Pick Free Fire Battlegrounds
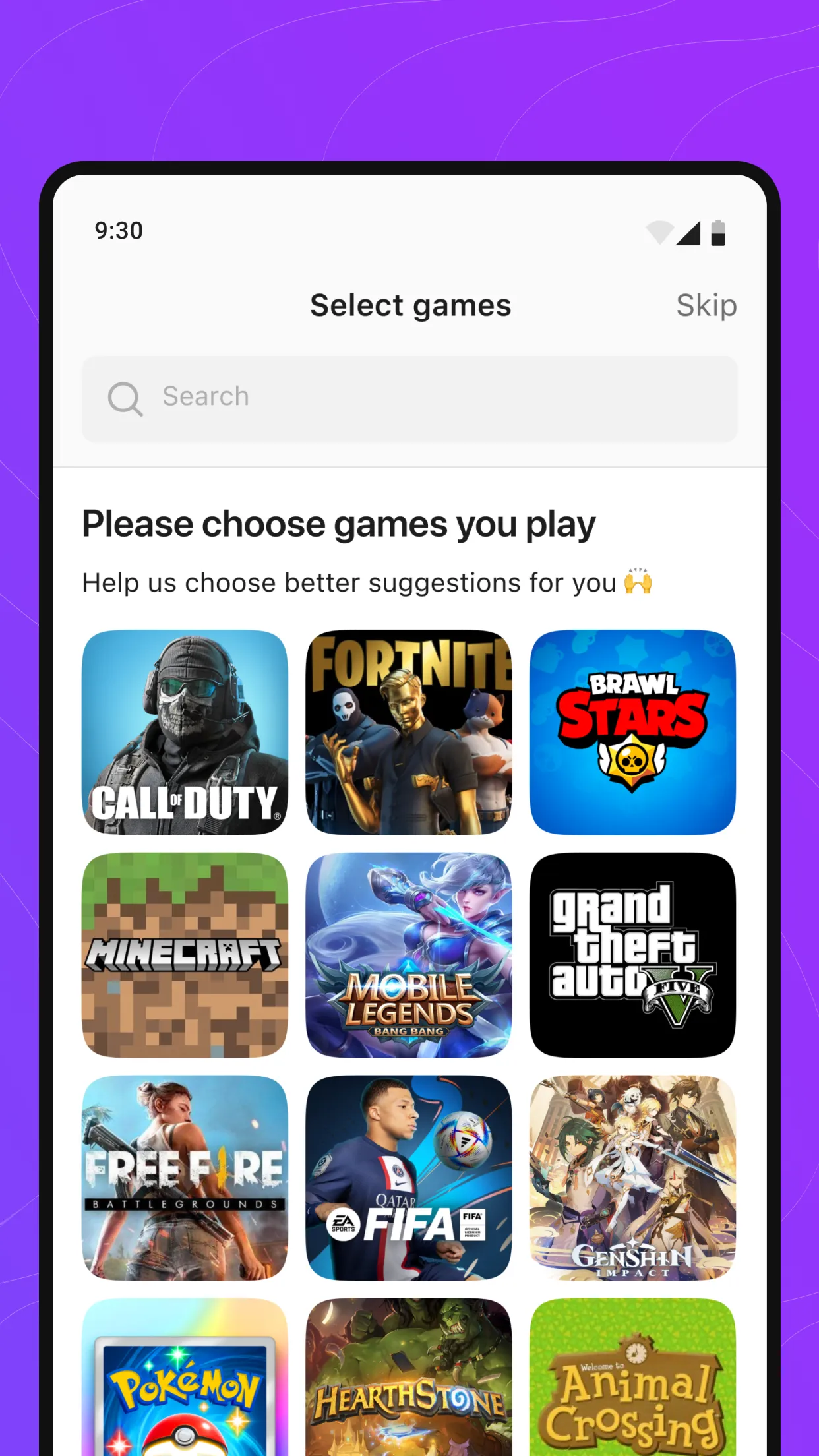The width and height of the screenshot is (819, 1456). point(185,1178)
